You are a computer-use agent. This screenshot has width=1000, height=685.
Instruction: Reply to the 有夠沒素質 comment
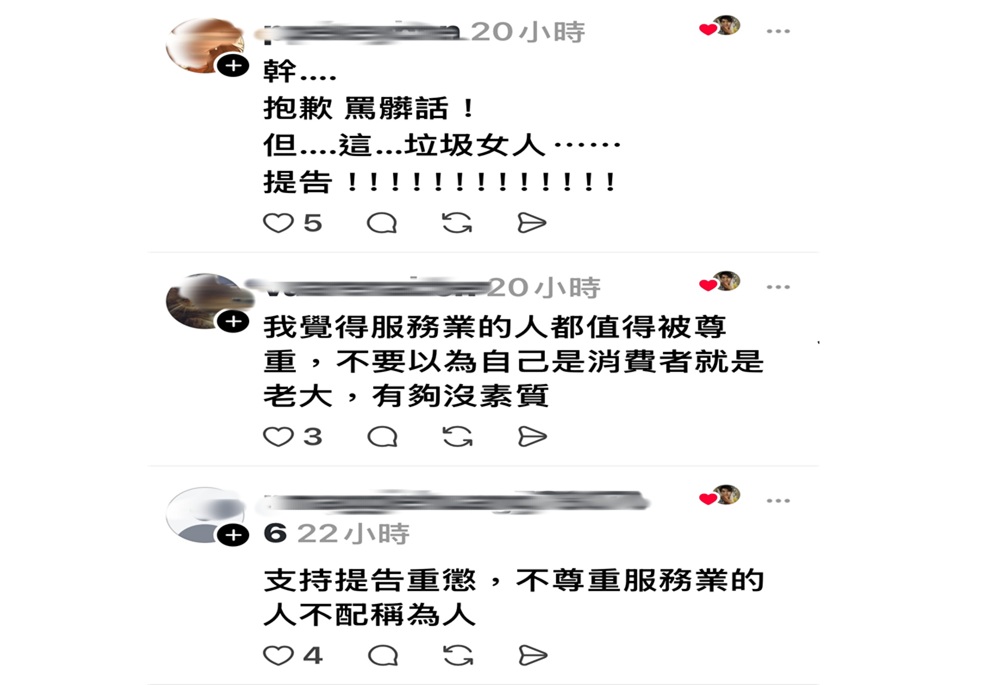(381, 437)
